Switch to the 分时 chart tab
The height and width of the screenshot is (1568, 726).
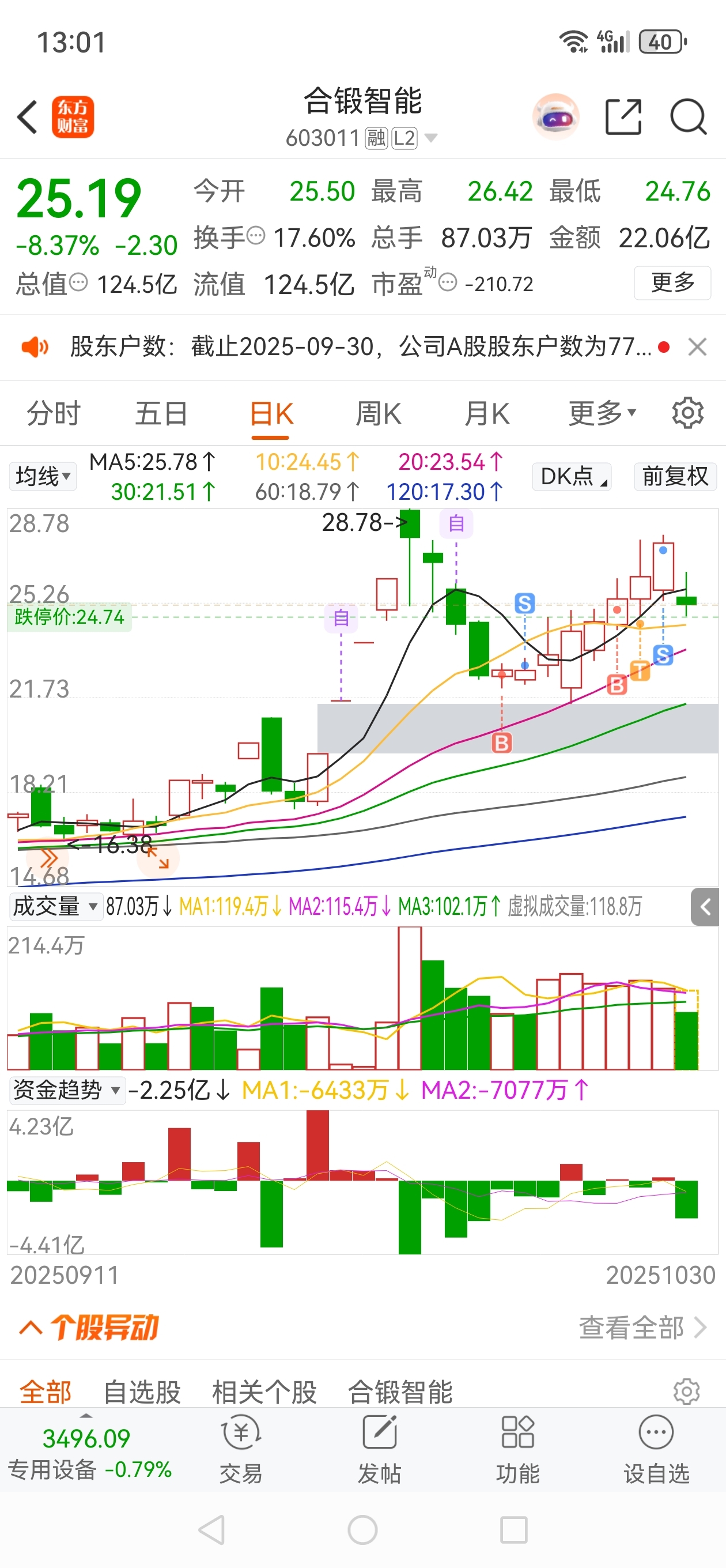click(54, 414)
